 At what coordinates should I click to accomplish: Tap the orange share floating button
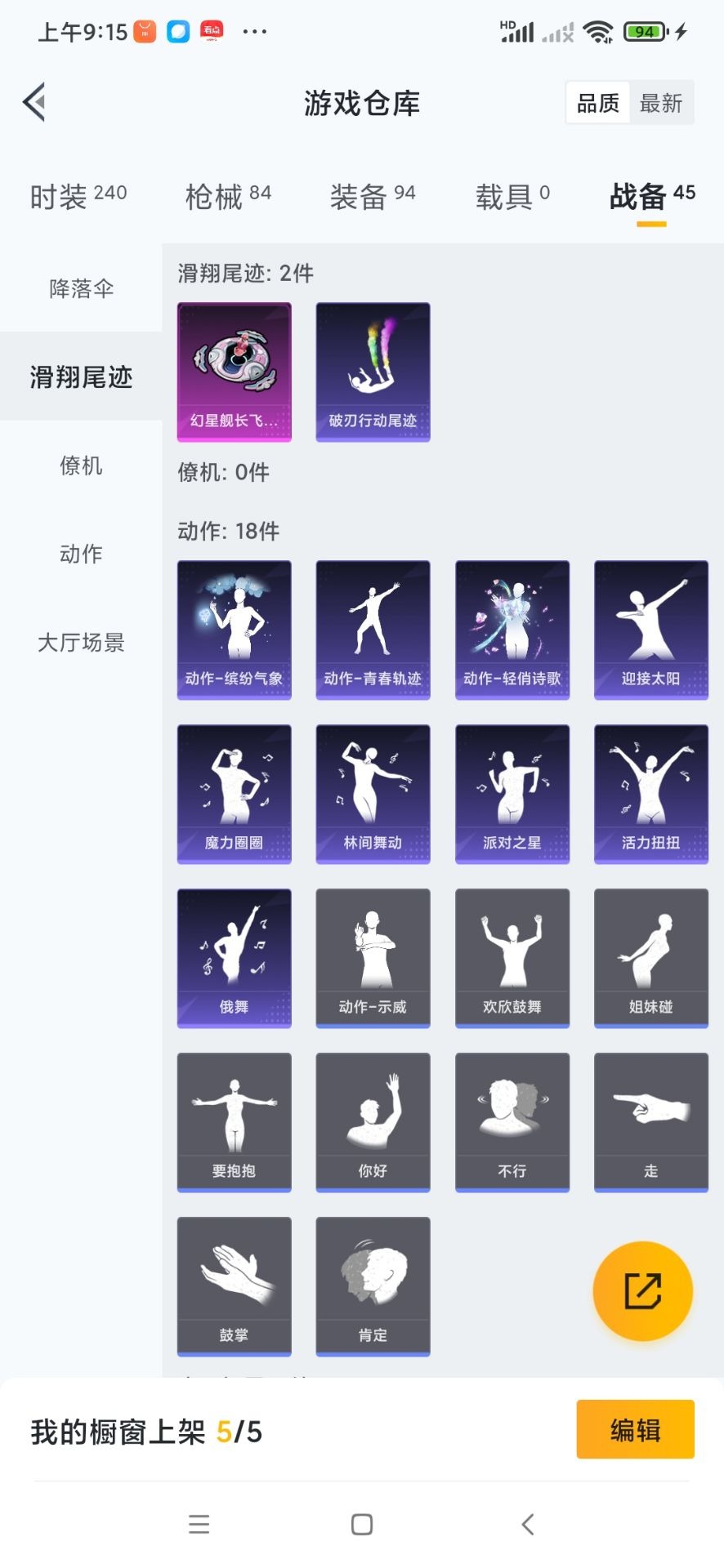(642, 1291)
